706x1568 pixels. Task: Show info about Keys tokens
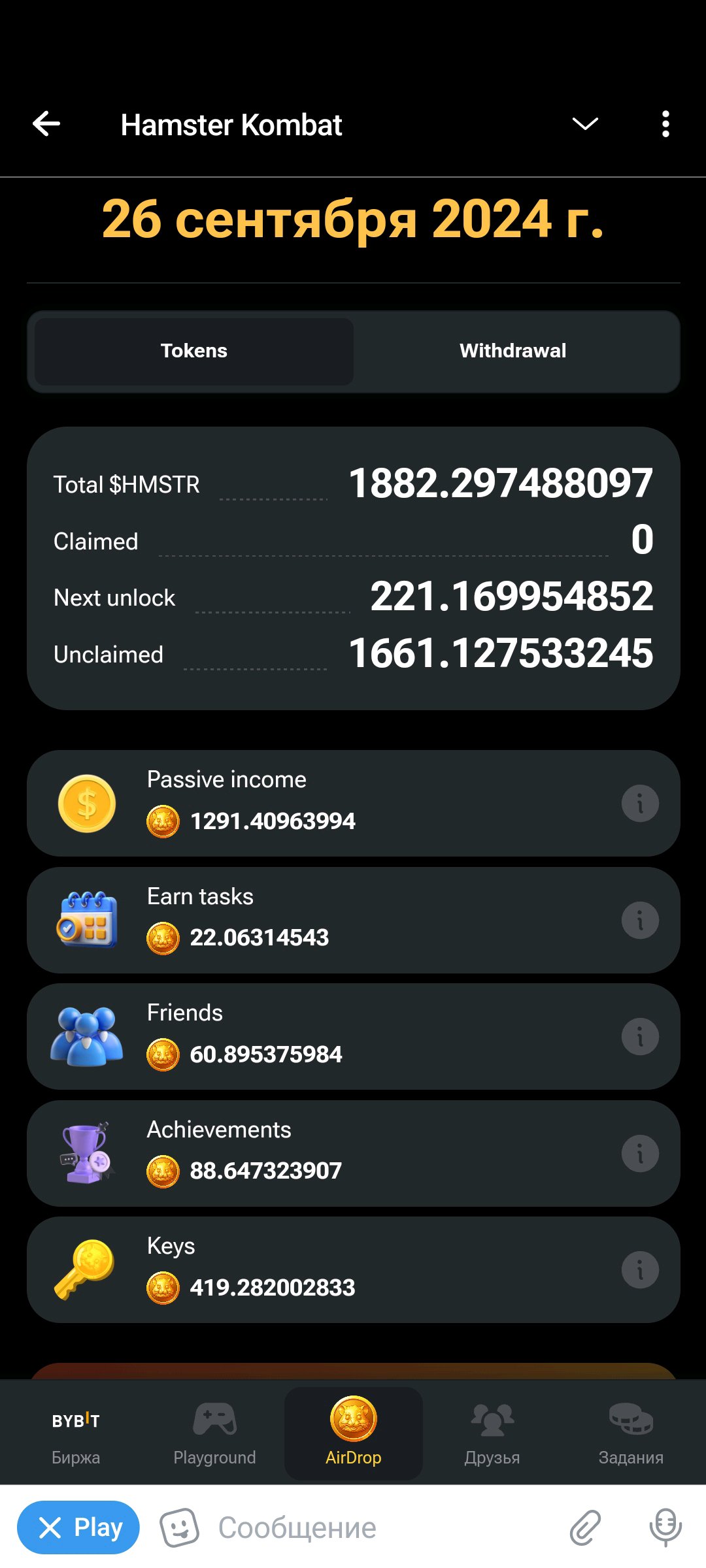tap(640, 1269)
